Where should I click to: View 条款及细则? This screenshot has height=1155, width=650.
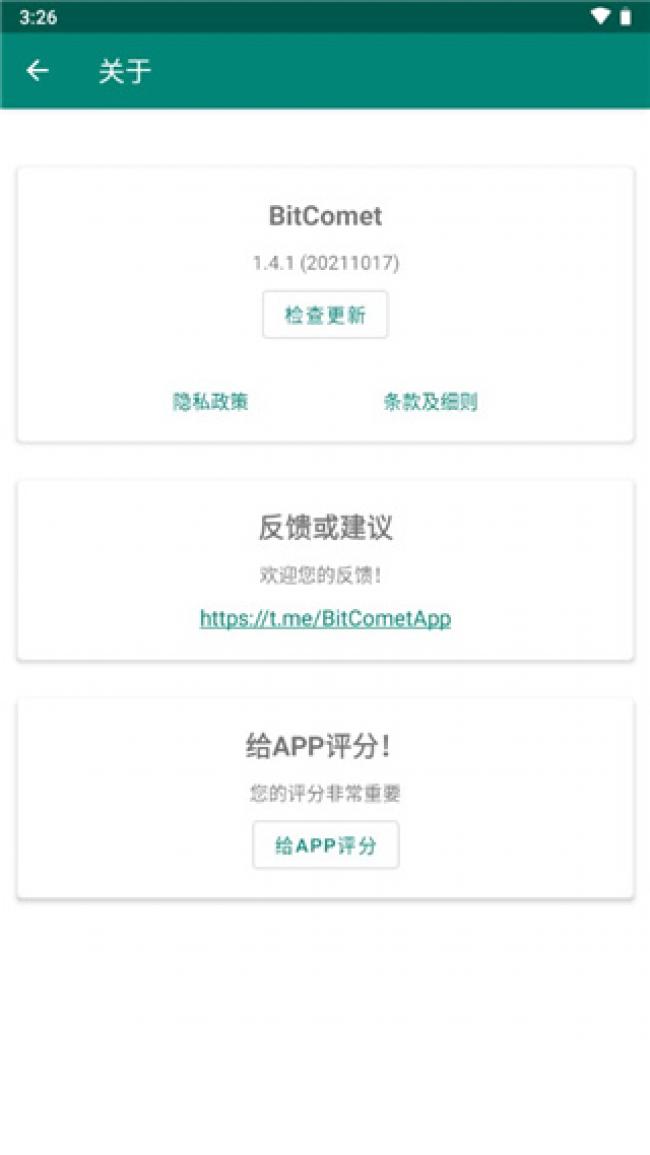(430, 402)
